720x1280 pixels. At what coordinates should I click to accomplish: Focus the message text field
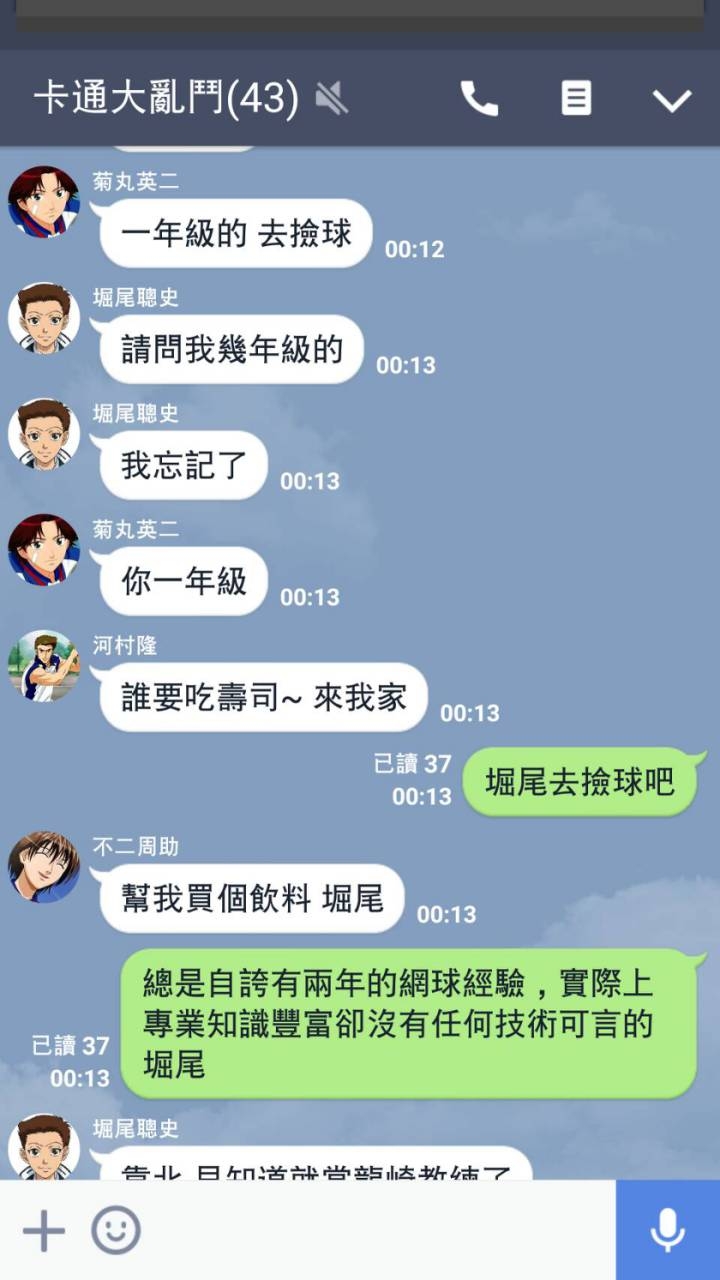380,1230
